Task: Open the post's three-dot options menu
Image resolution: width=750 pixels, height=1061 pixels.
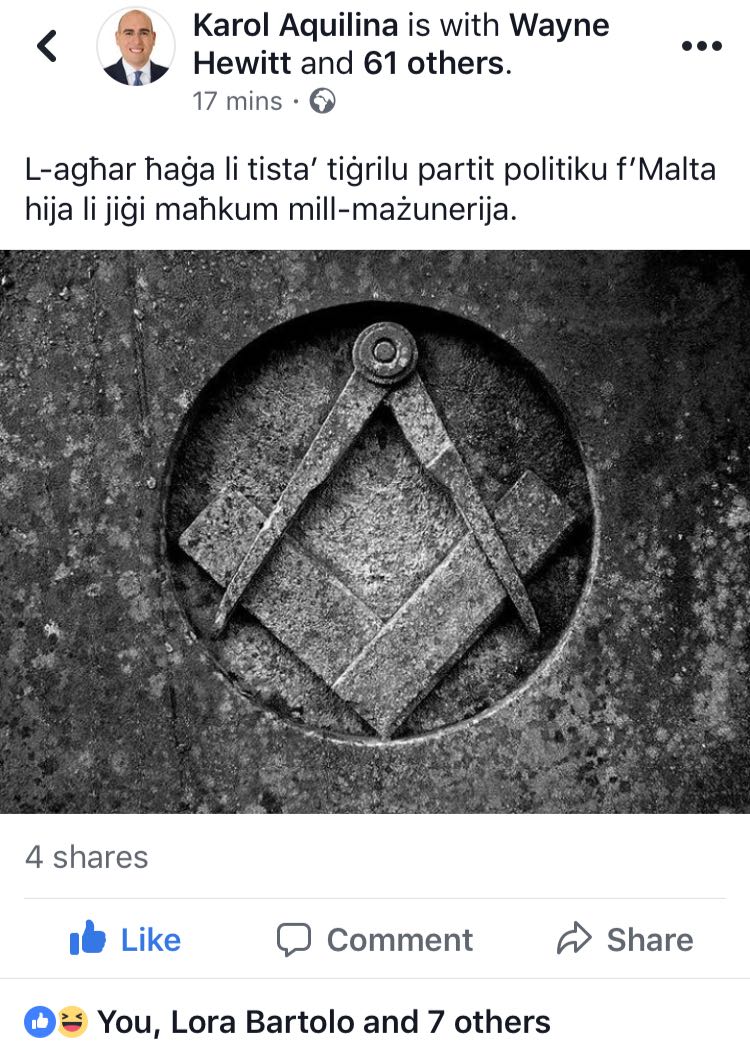Action: tap(701, 46)
